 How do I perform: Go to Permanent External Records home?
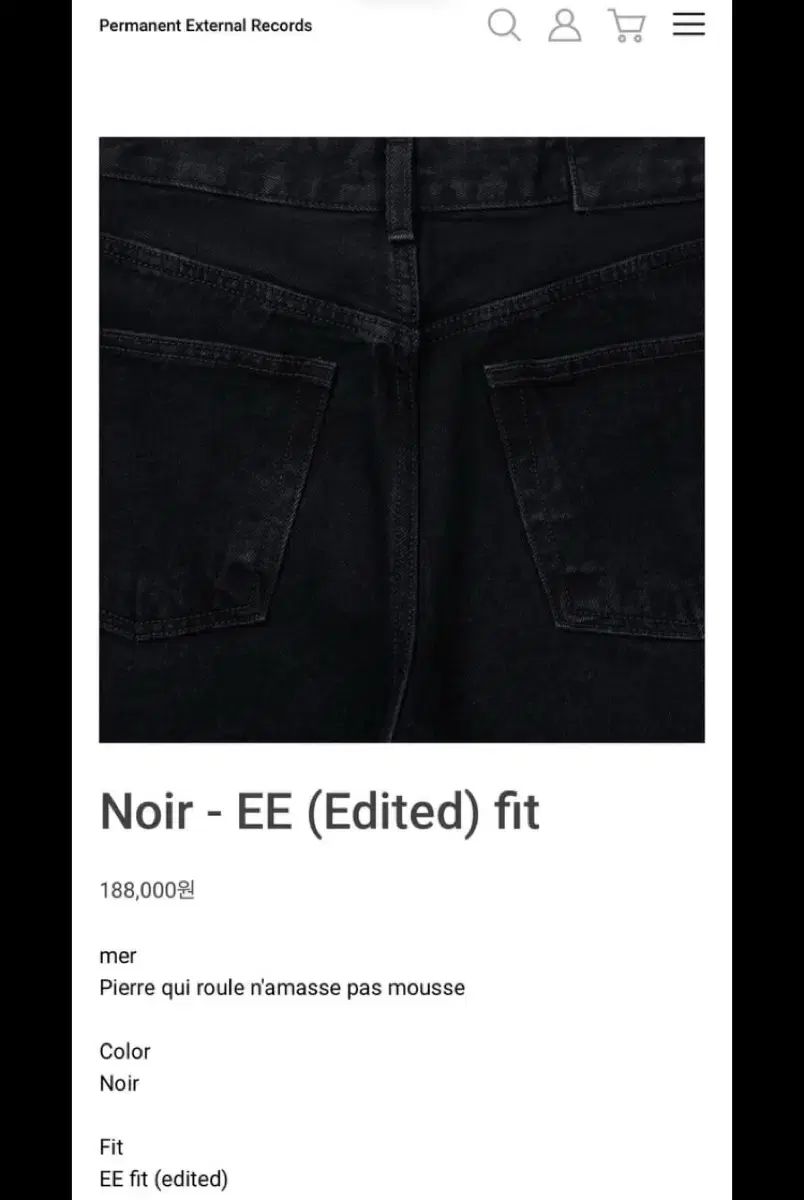coord(205,25)
